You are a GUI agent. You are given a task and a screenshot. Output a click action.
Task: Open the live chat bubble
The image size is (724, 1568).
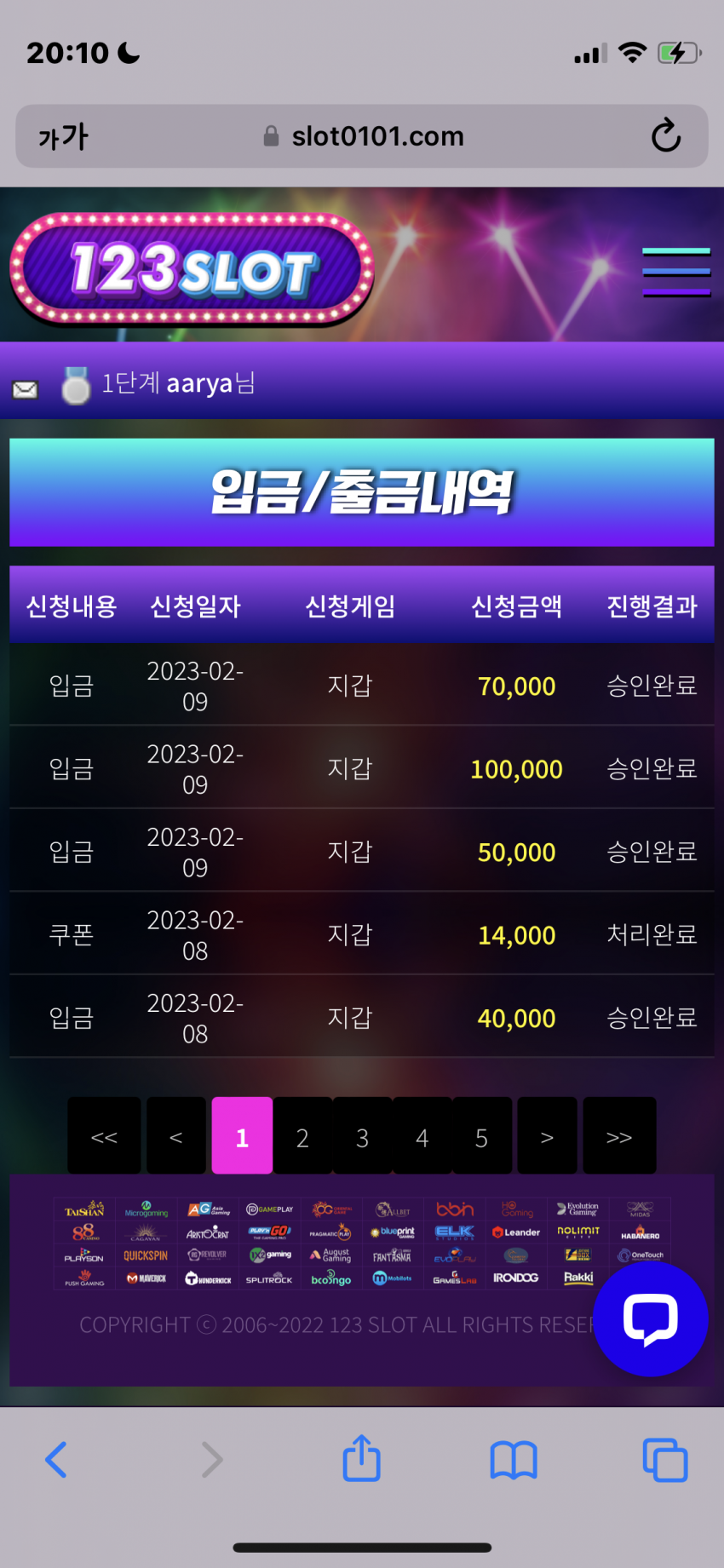pyautogui.click(x=650, y=1318)
